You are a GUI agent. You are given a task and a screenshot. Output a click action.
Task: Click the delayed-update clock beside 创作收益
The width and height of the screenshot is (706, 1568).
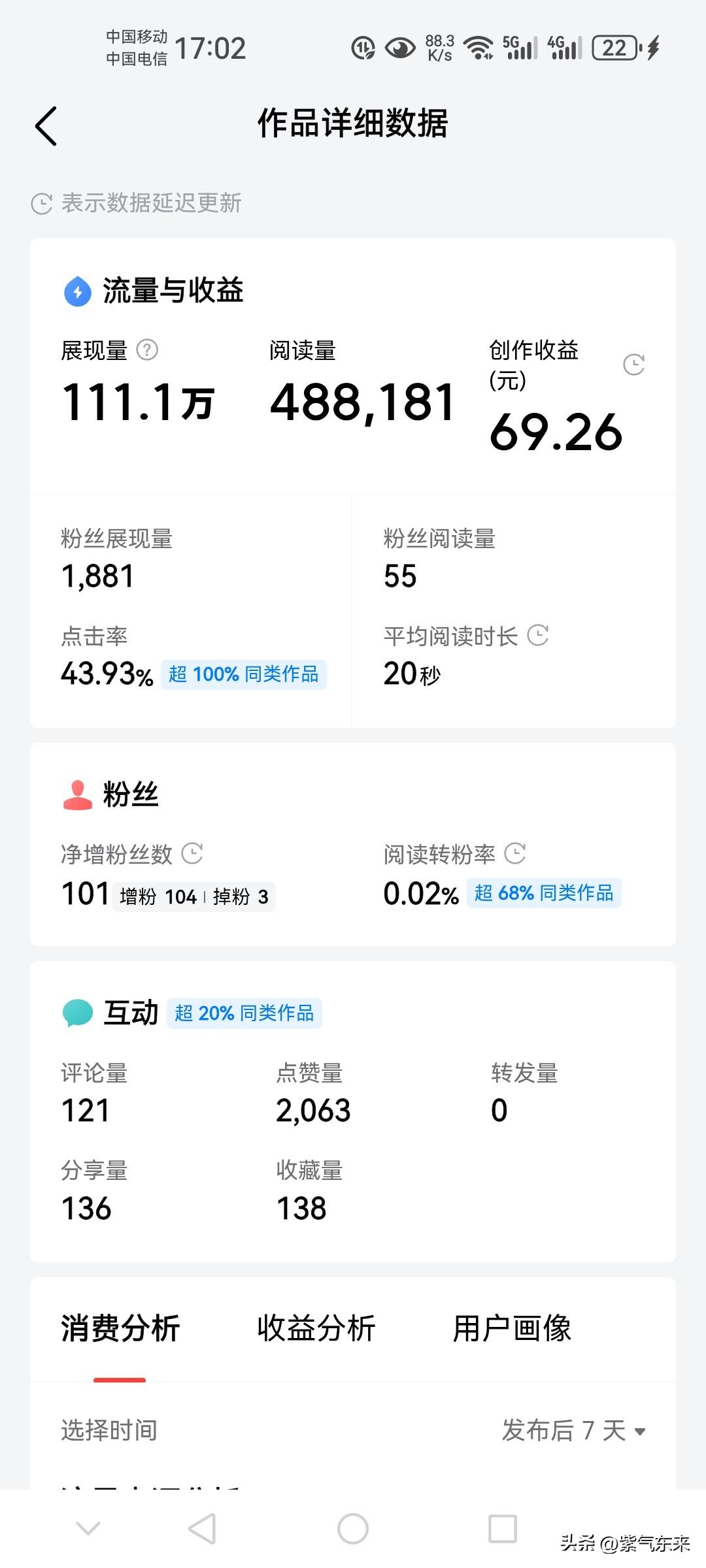tap(632, 363)
